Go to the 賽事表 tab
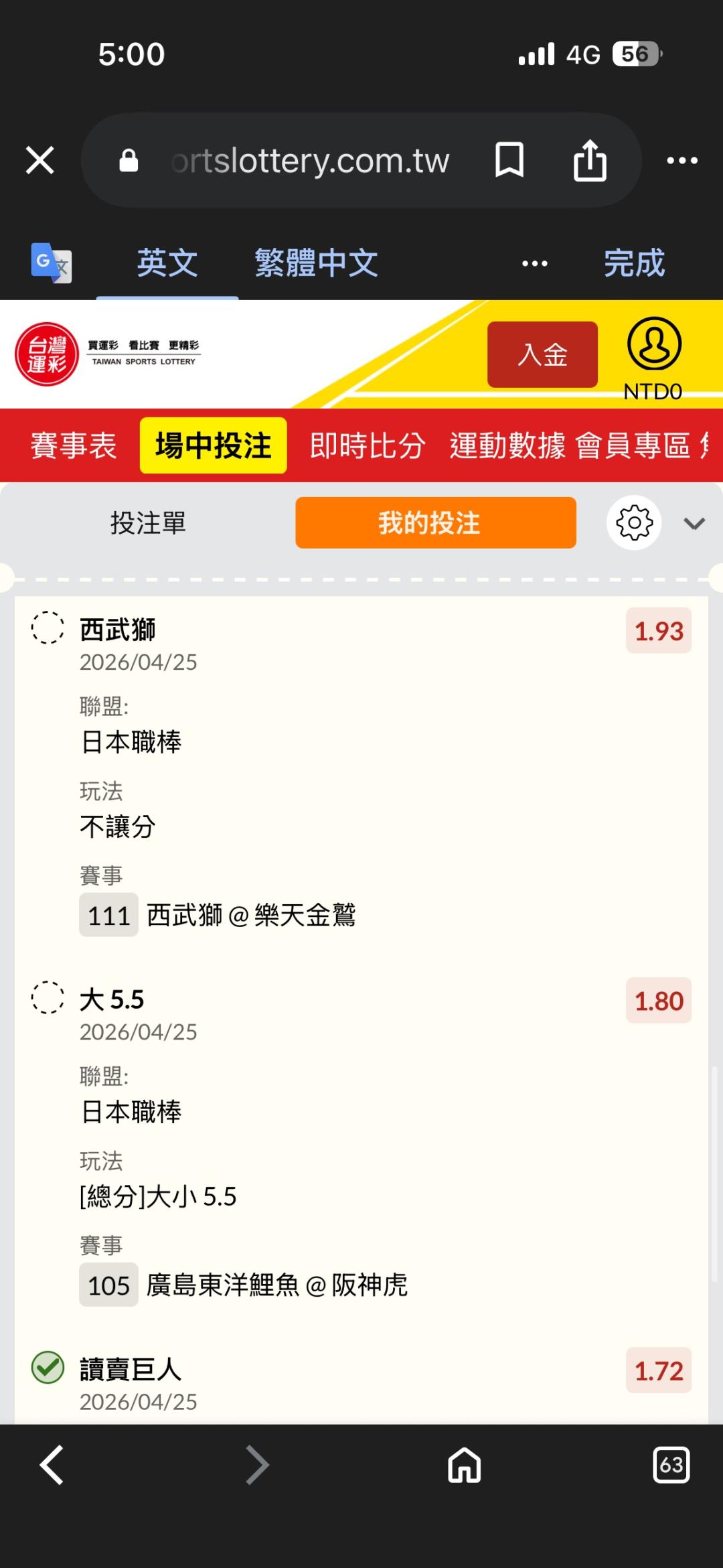This screenshot has height=1568, width=723. 74,445
